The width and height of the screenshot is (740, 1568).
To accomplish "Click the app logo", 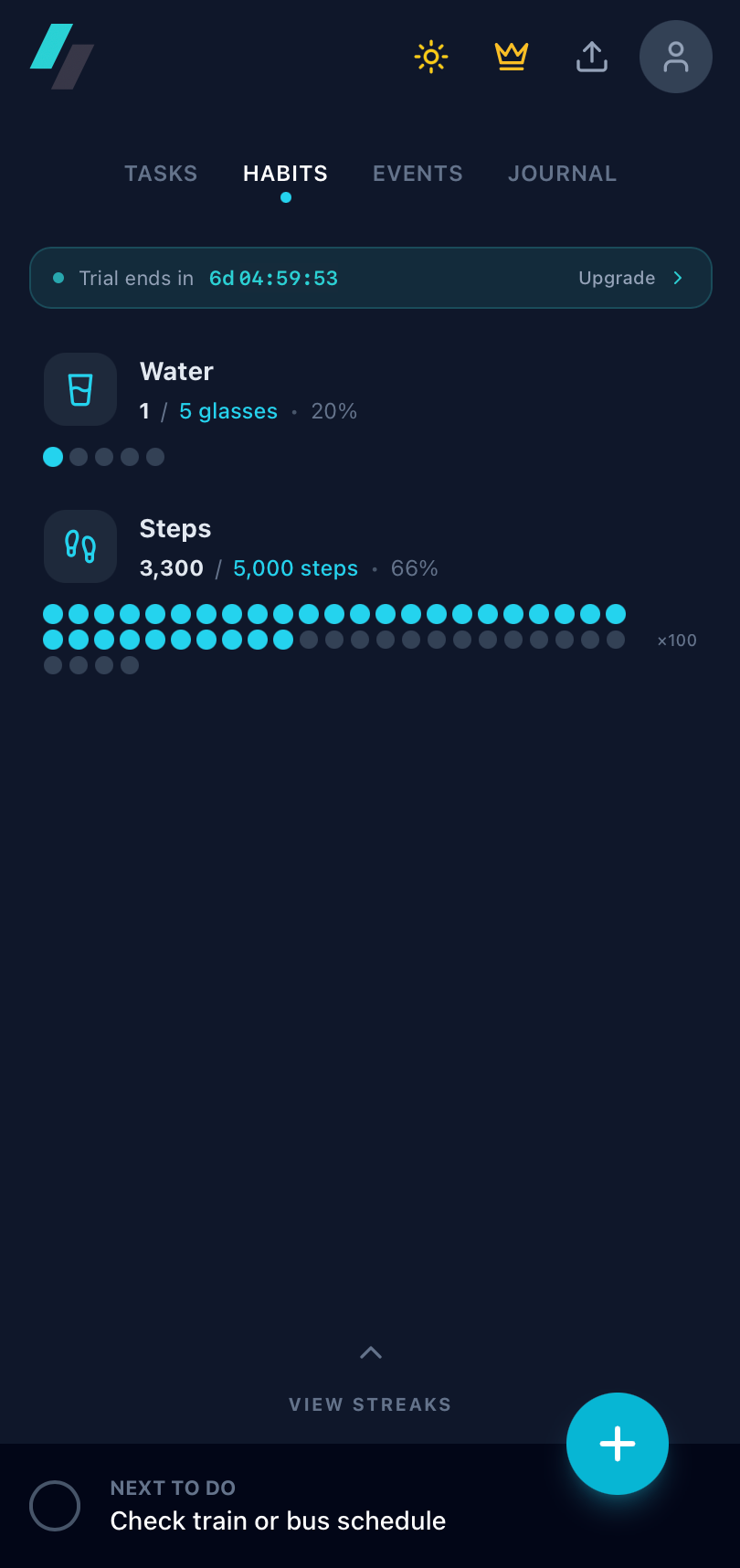I will tap(61, 56).
